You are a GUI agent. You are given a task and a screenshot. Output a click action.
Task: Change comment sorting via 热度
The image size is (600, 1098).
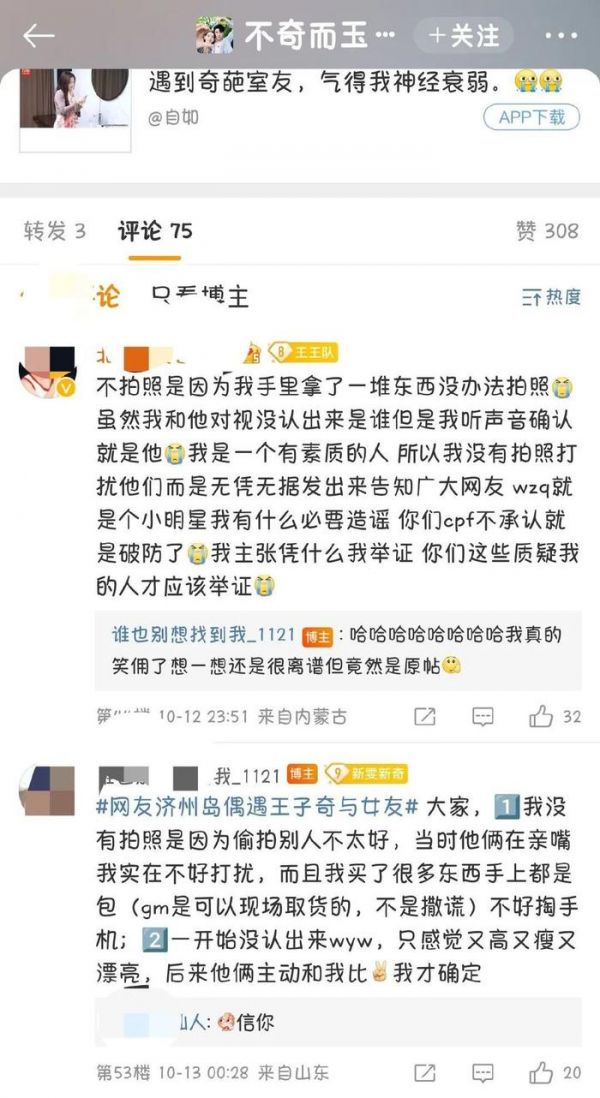coord(551,297)
